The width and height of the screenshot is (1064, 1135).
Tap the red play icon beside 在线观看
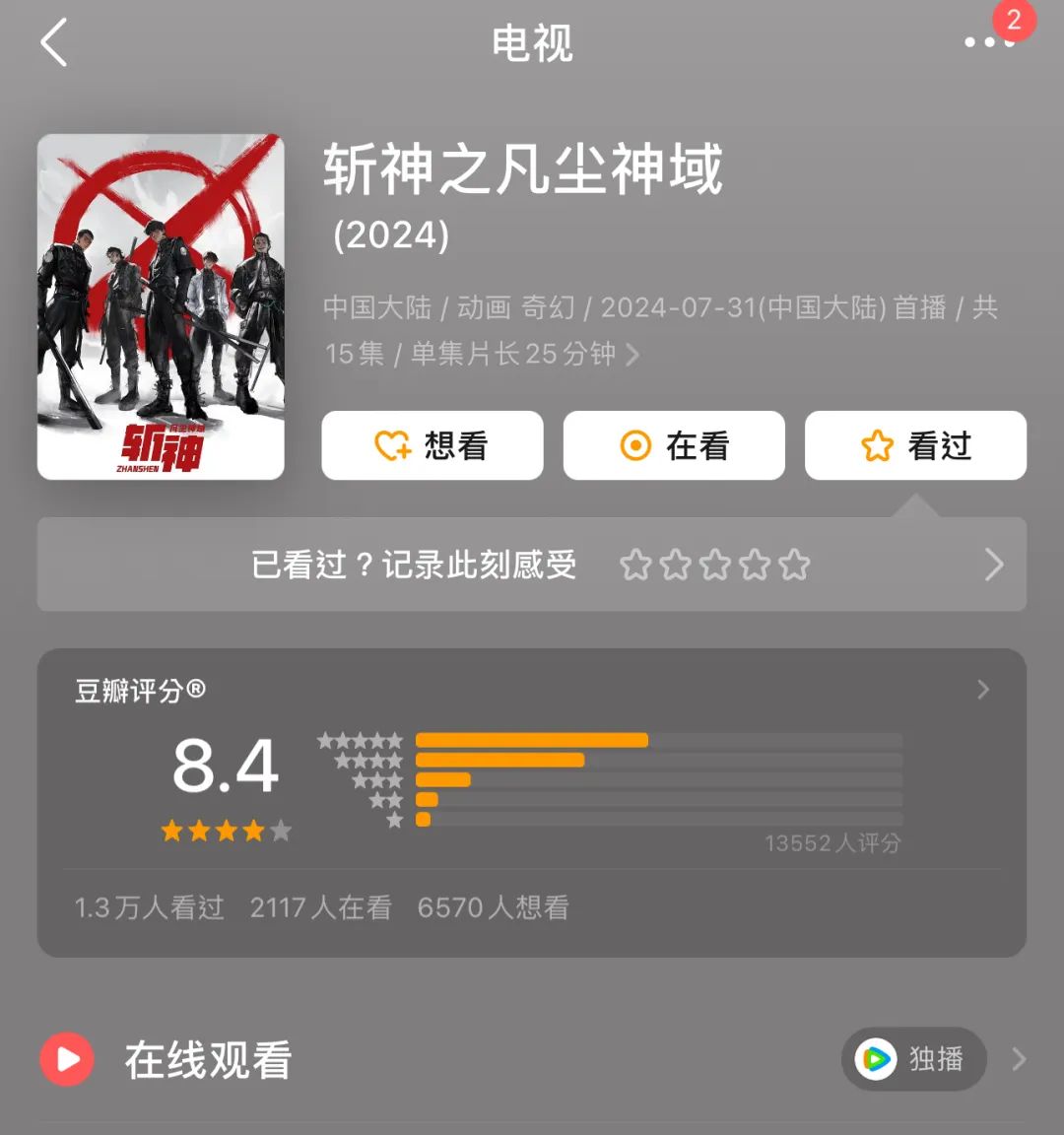pyautogui.click(x=67, y=1059)
